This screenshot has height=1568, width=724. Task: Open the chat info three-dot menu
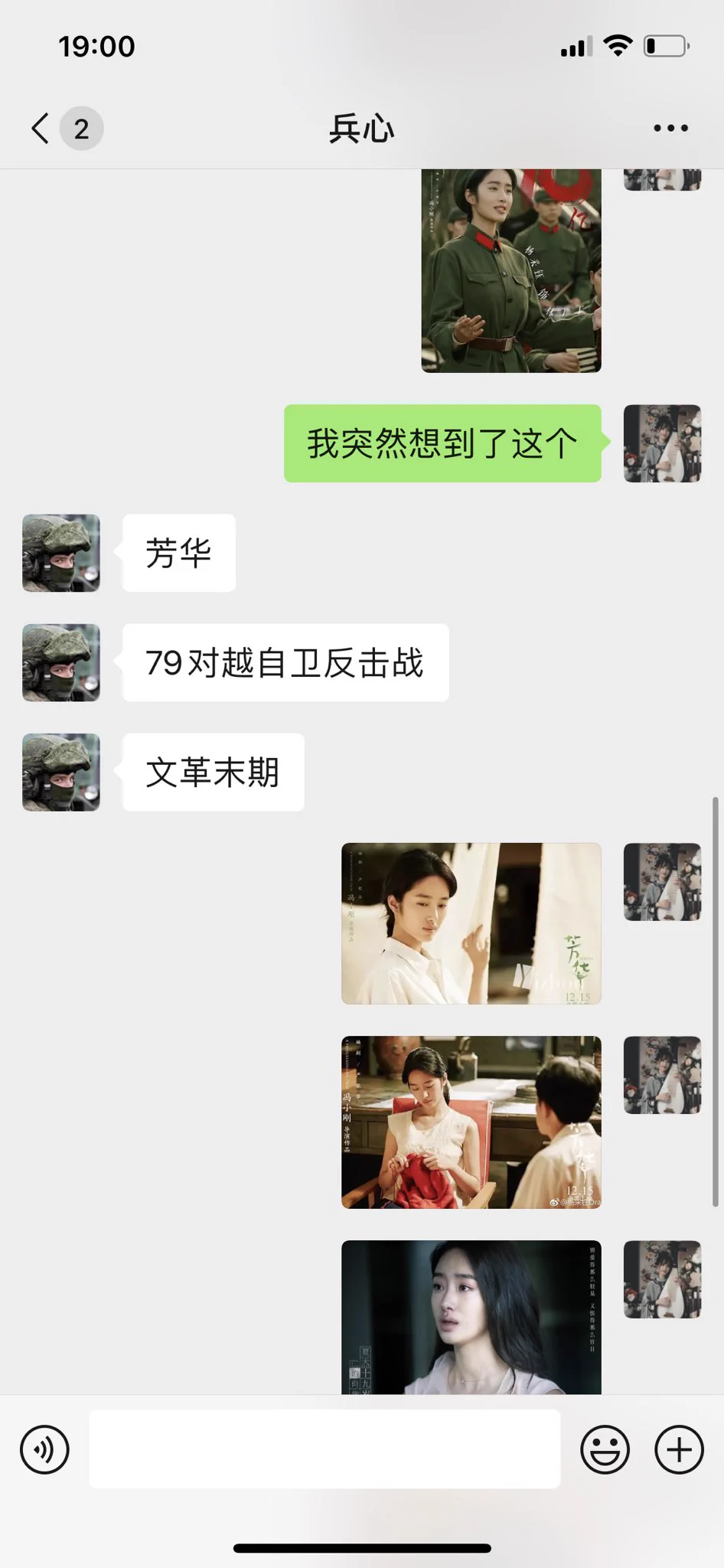(x=670, y=128)
